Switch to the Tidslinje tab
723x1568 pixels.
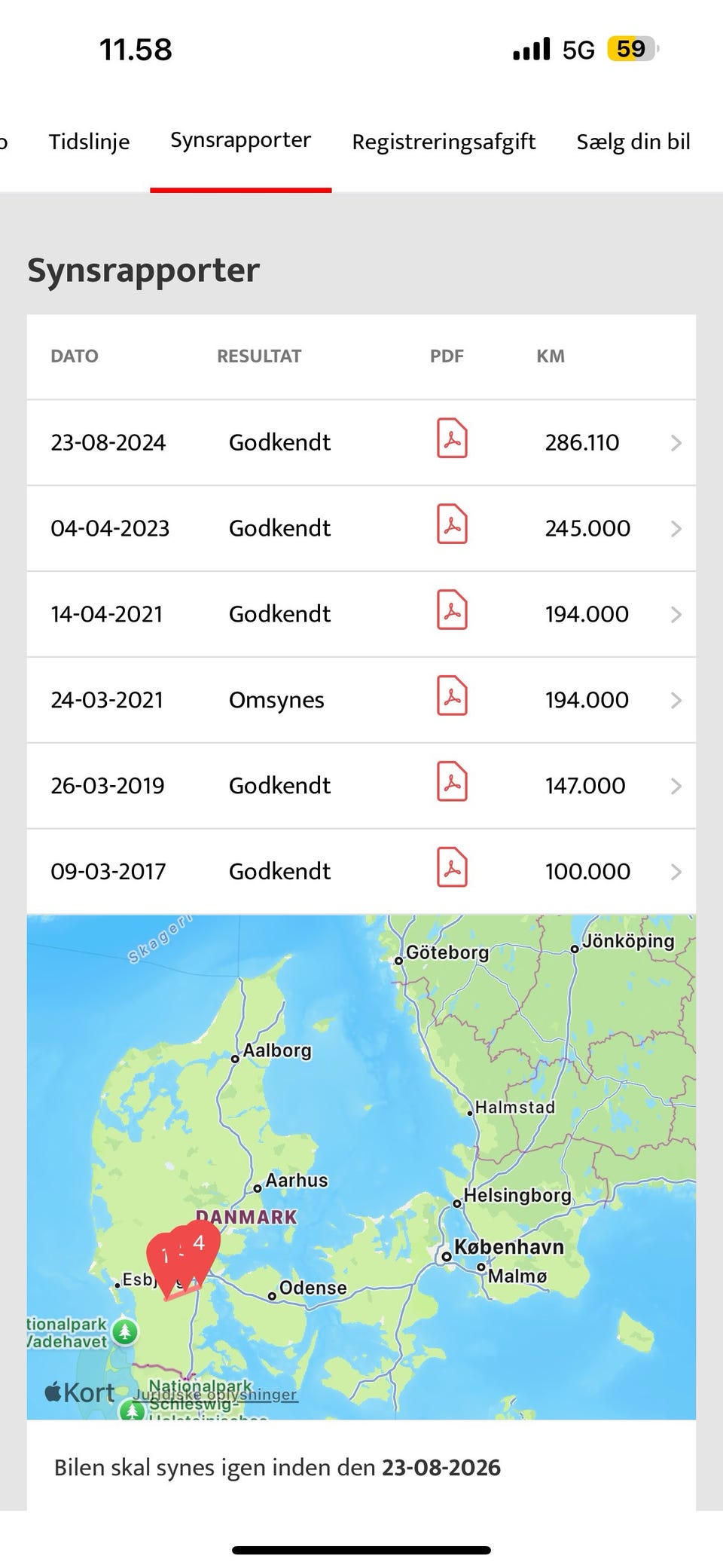pyautogui.click(x=89, y=142)
